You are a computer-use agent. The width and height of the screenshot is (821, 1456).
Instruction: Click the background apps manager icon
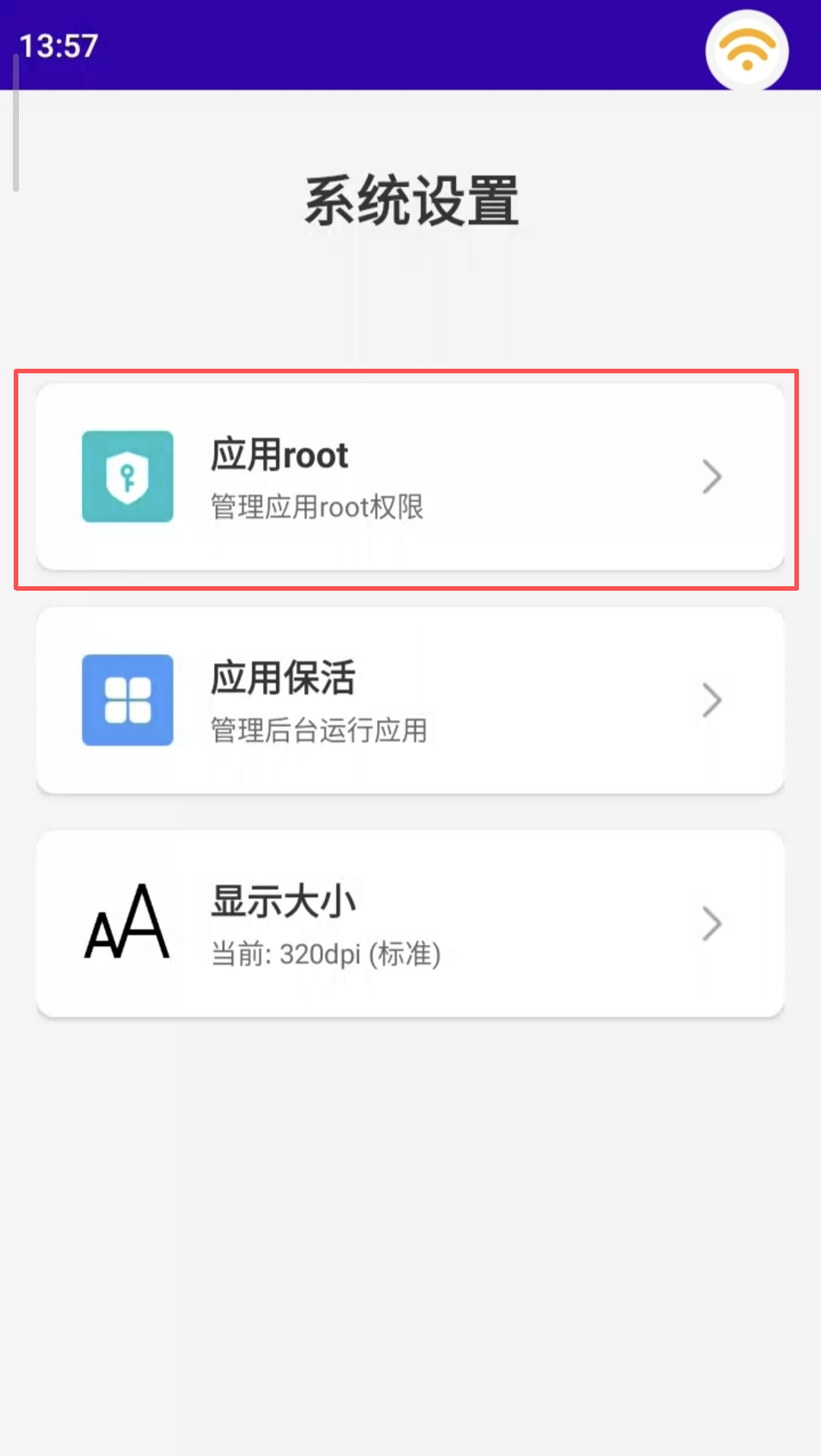pyautogui.click(x=128, y=699)
